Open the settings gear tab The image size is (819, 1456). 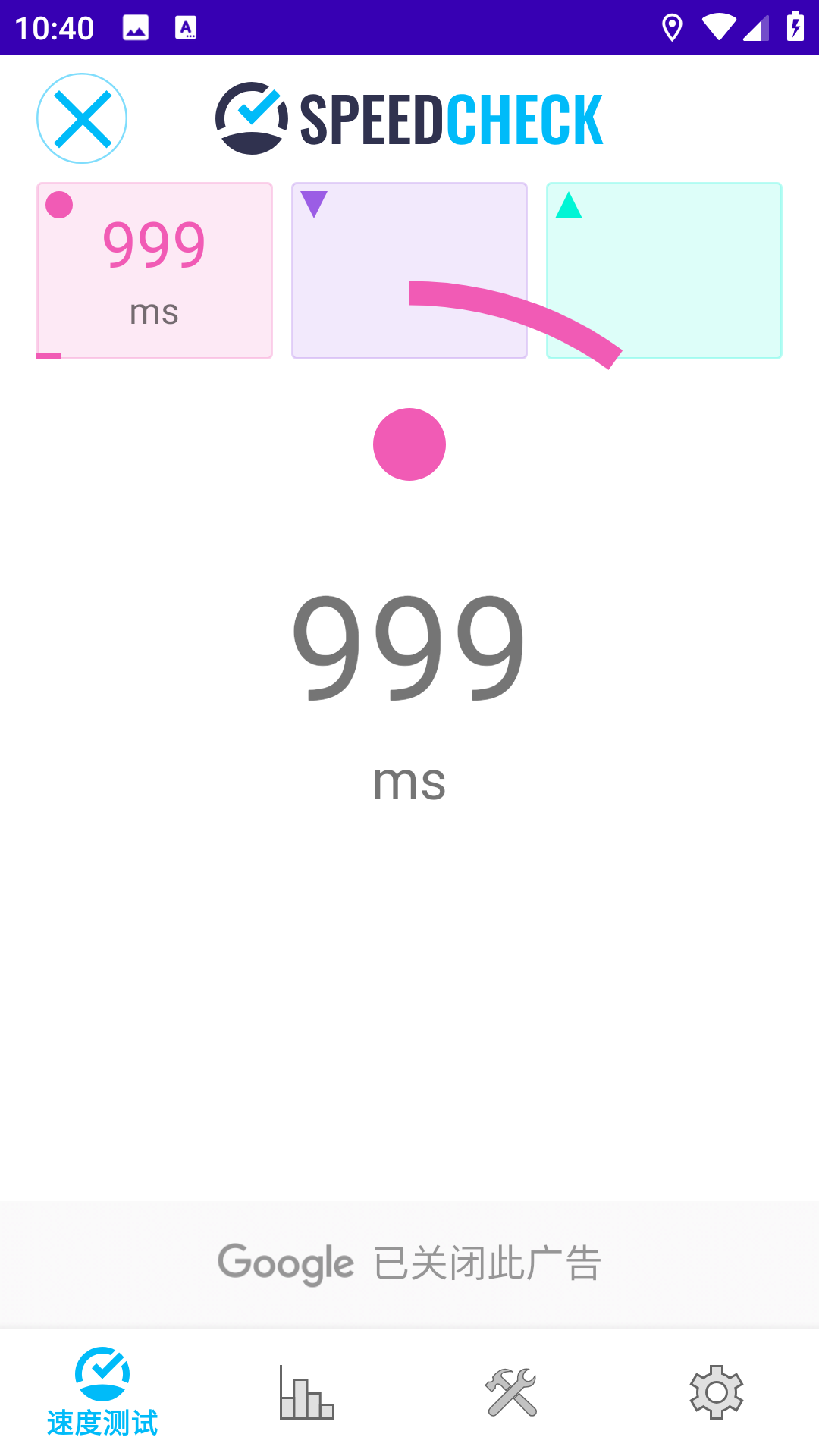click(x=716, y=1392)
